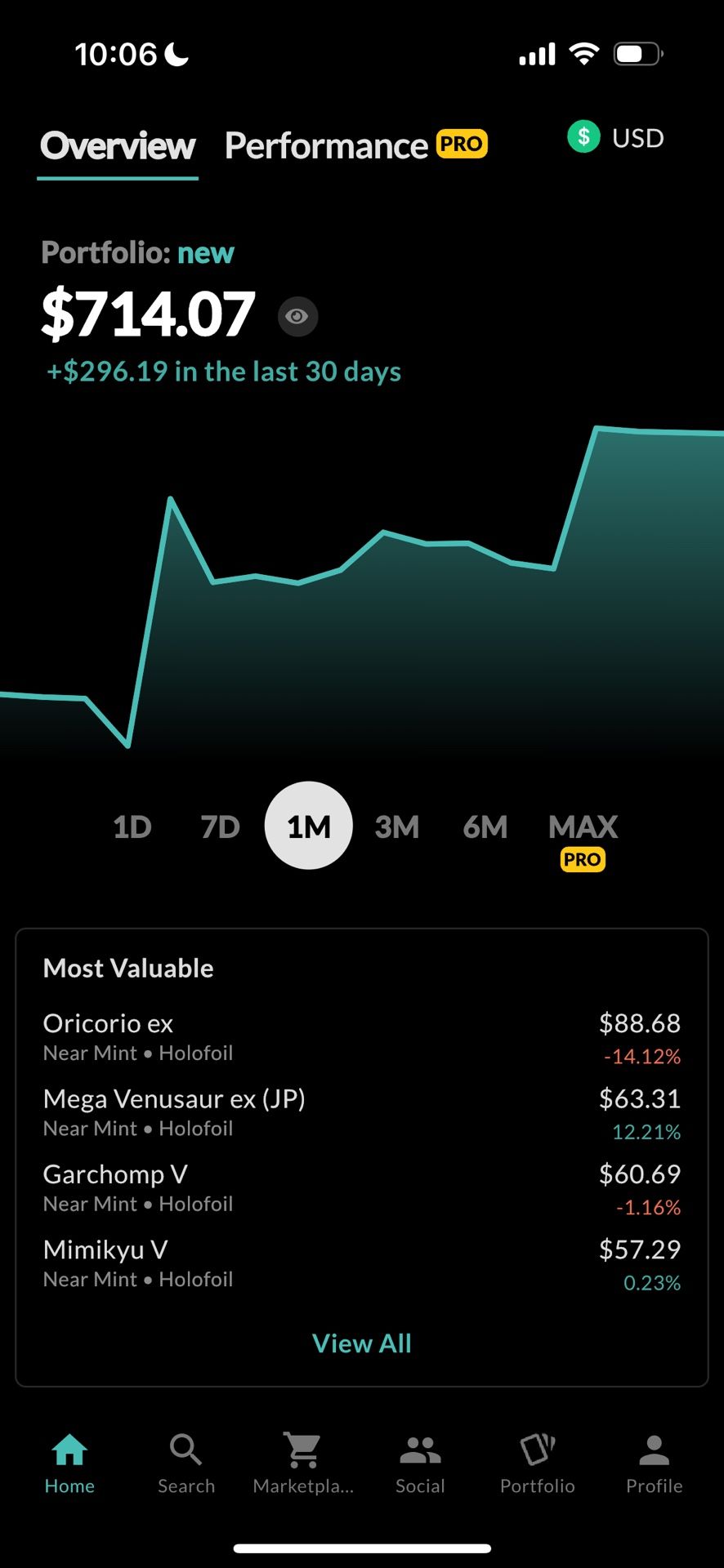View the Garchomp V card
Viewport: 724px width, 1568px height.
tap(361, 1188)
